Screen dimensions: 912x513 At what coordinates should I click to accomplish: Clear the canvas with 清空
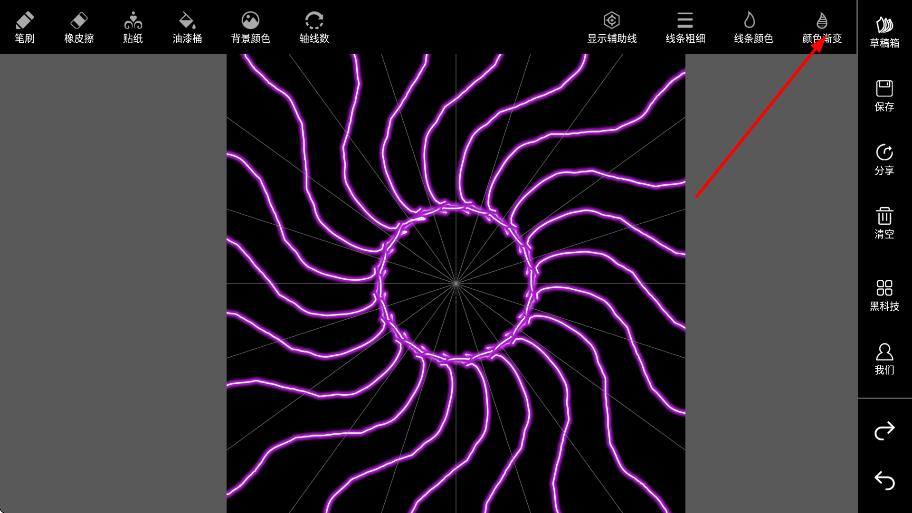(x=884, y=222)
